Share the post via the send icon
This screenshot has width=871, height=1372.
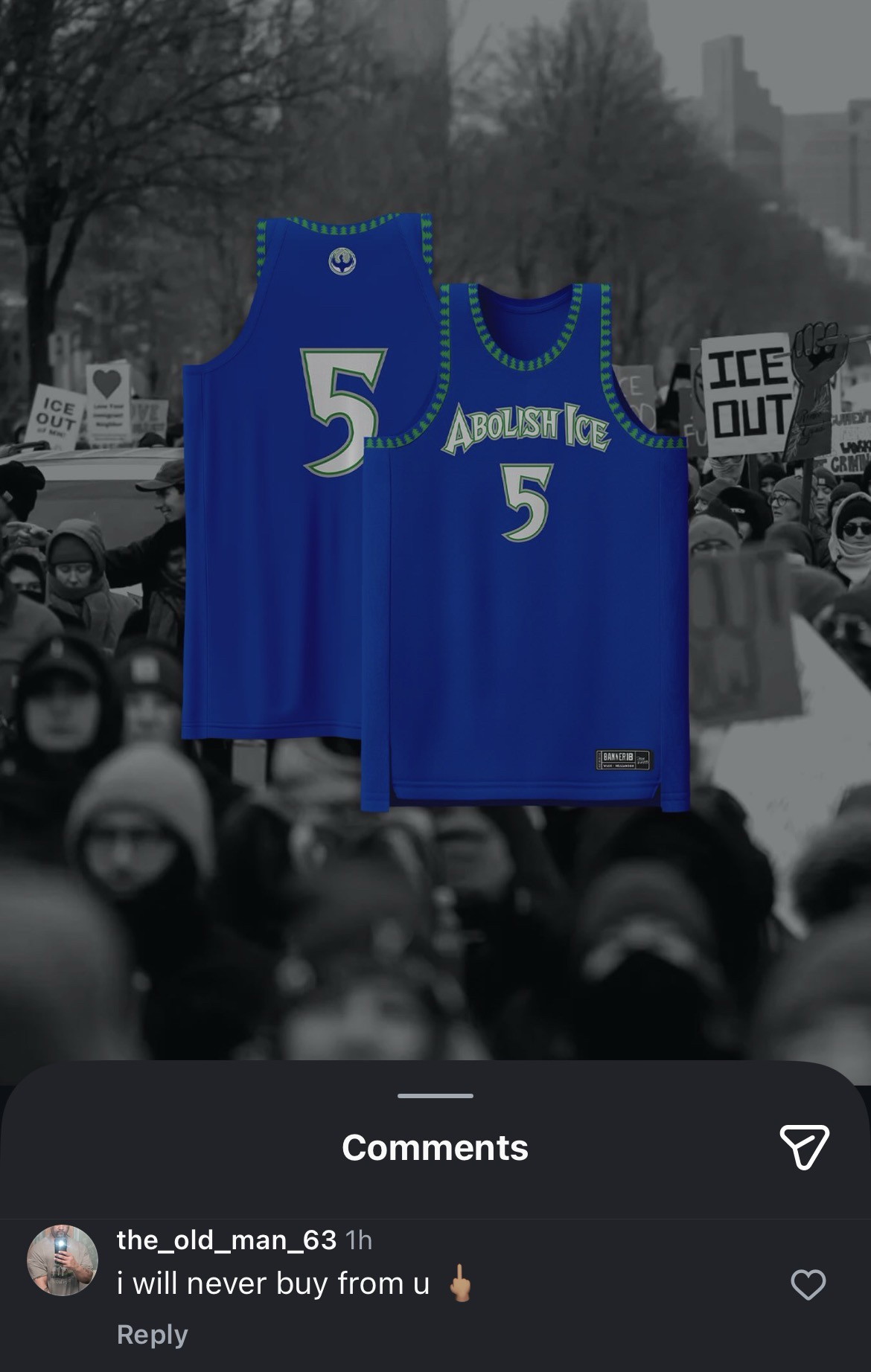pyautogui.click(x=804, y=1147)
